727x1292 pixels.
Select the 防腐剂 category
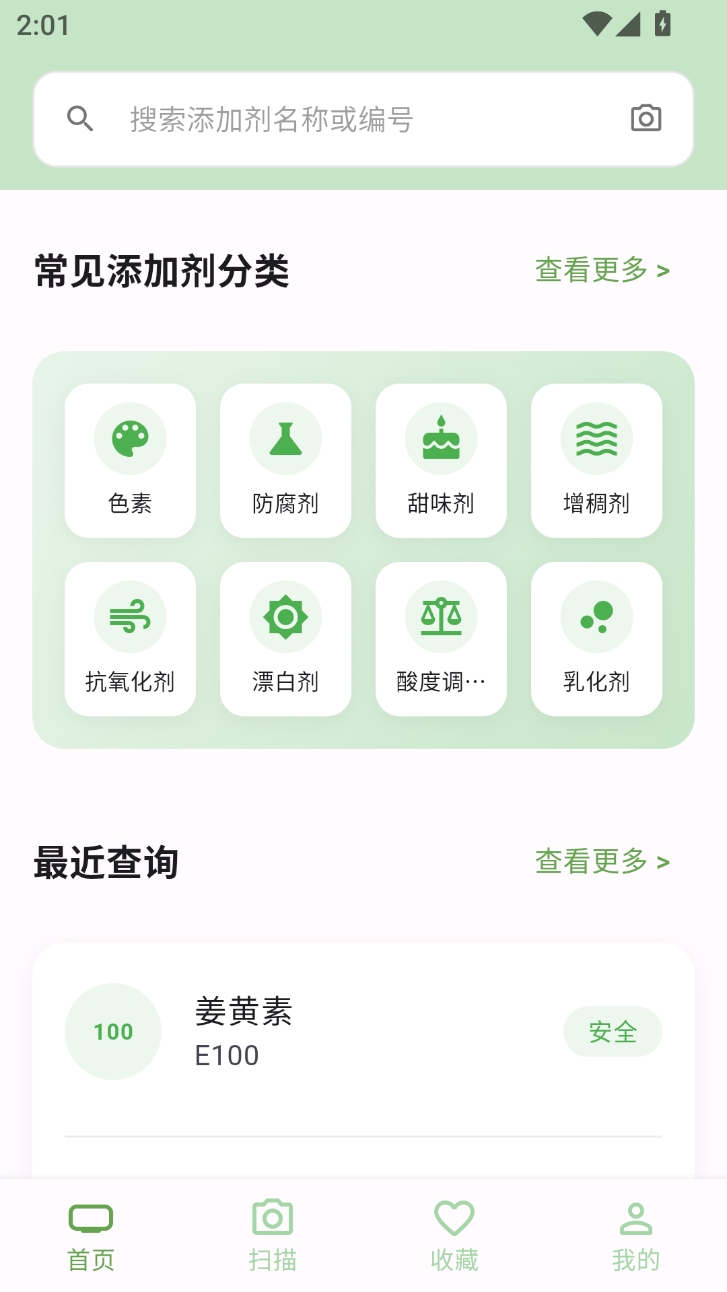(285, 461)
